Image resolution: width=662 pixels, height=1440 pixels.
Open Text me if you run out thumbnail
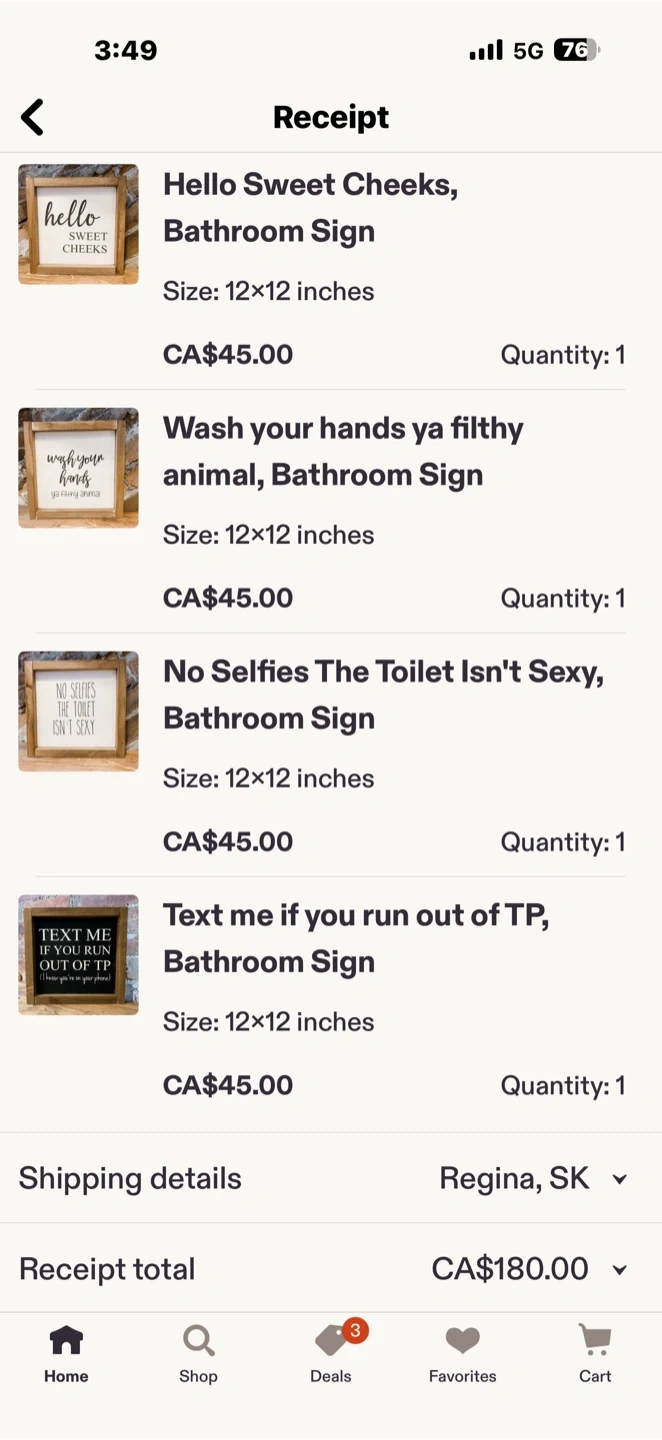78,954
